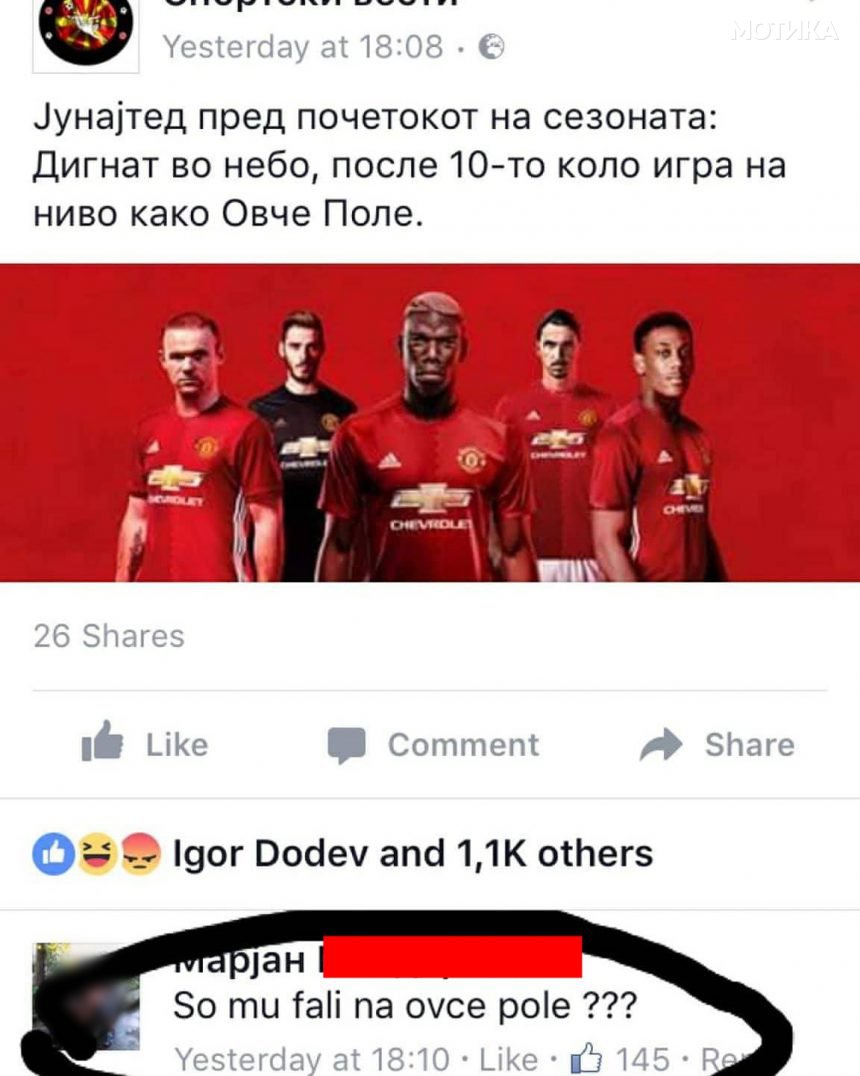Open the Comment button under the post
Image resolution: width=860 pixels, height=1076 pixels.
coord(433,745)
